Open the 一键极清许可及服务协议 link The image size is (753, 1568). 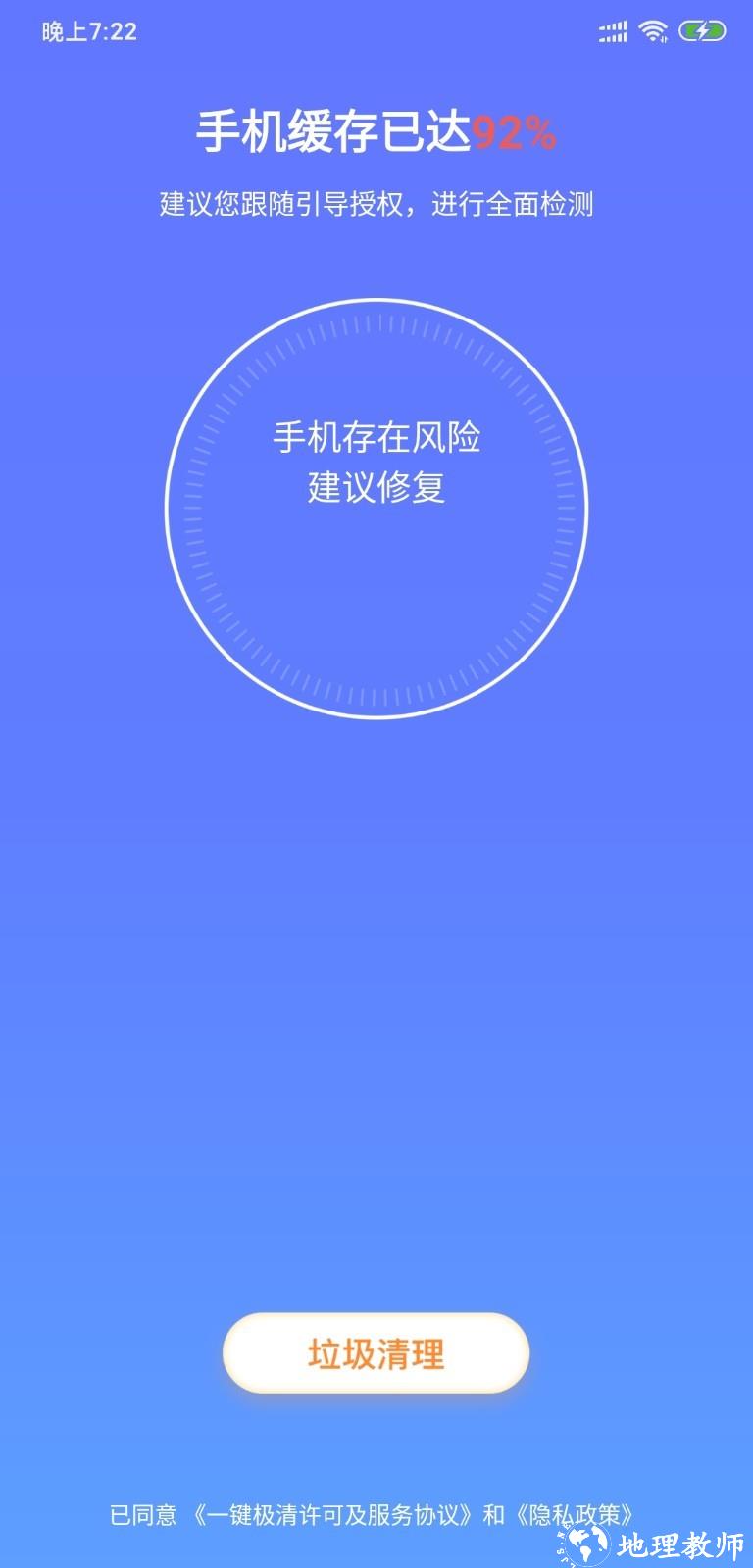pos(332,1515)
